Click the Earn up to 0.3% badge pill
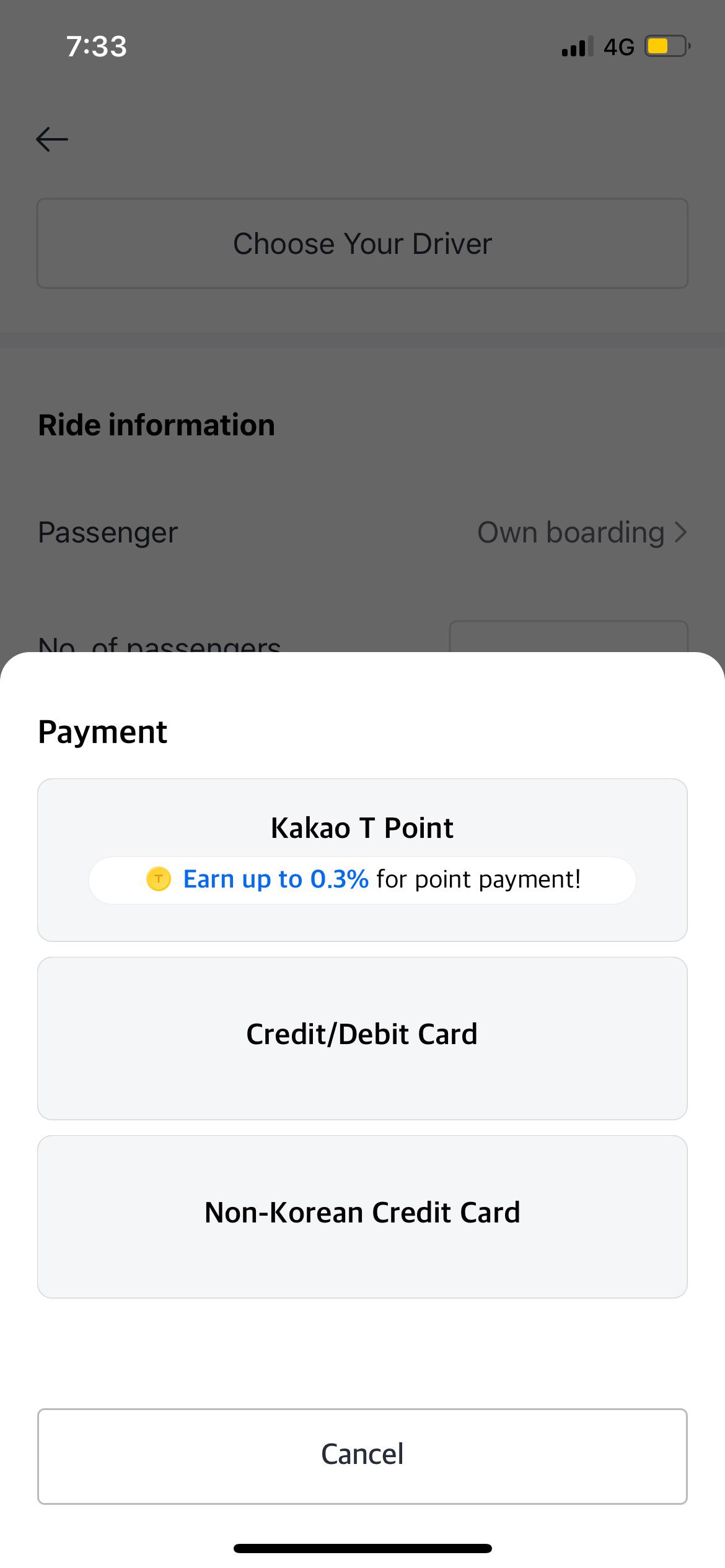The image size is (725, 1568). click(362, 879)
